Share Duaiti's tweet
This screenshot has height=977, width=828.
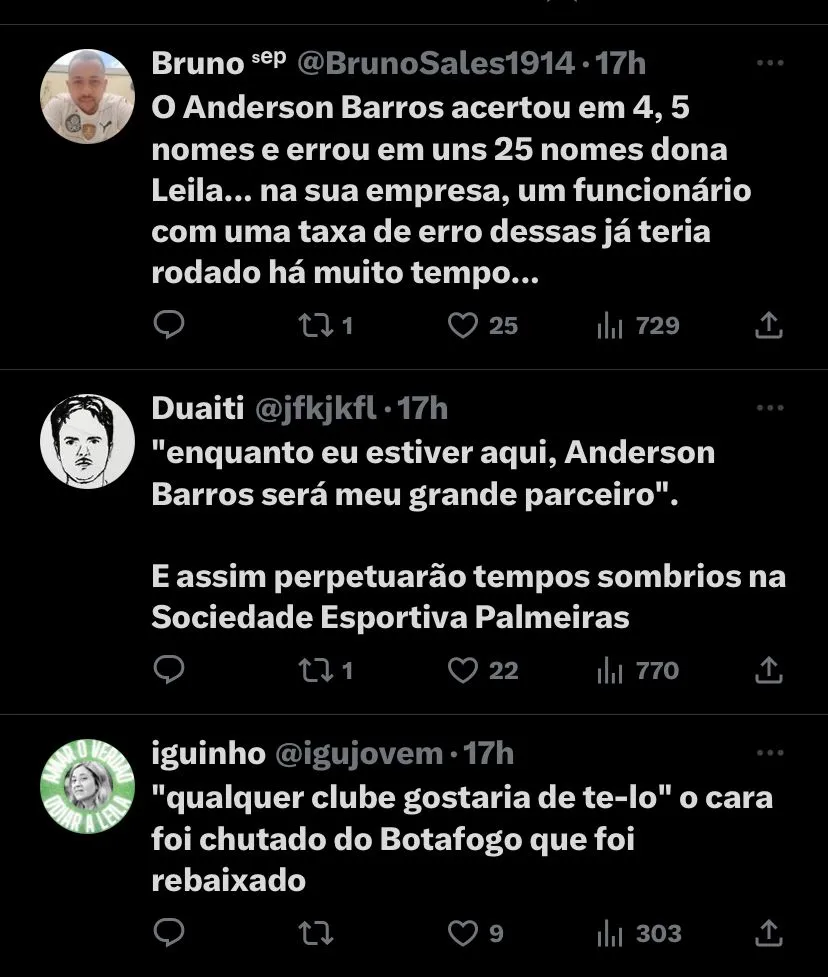[x=768, y=670]
